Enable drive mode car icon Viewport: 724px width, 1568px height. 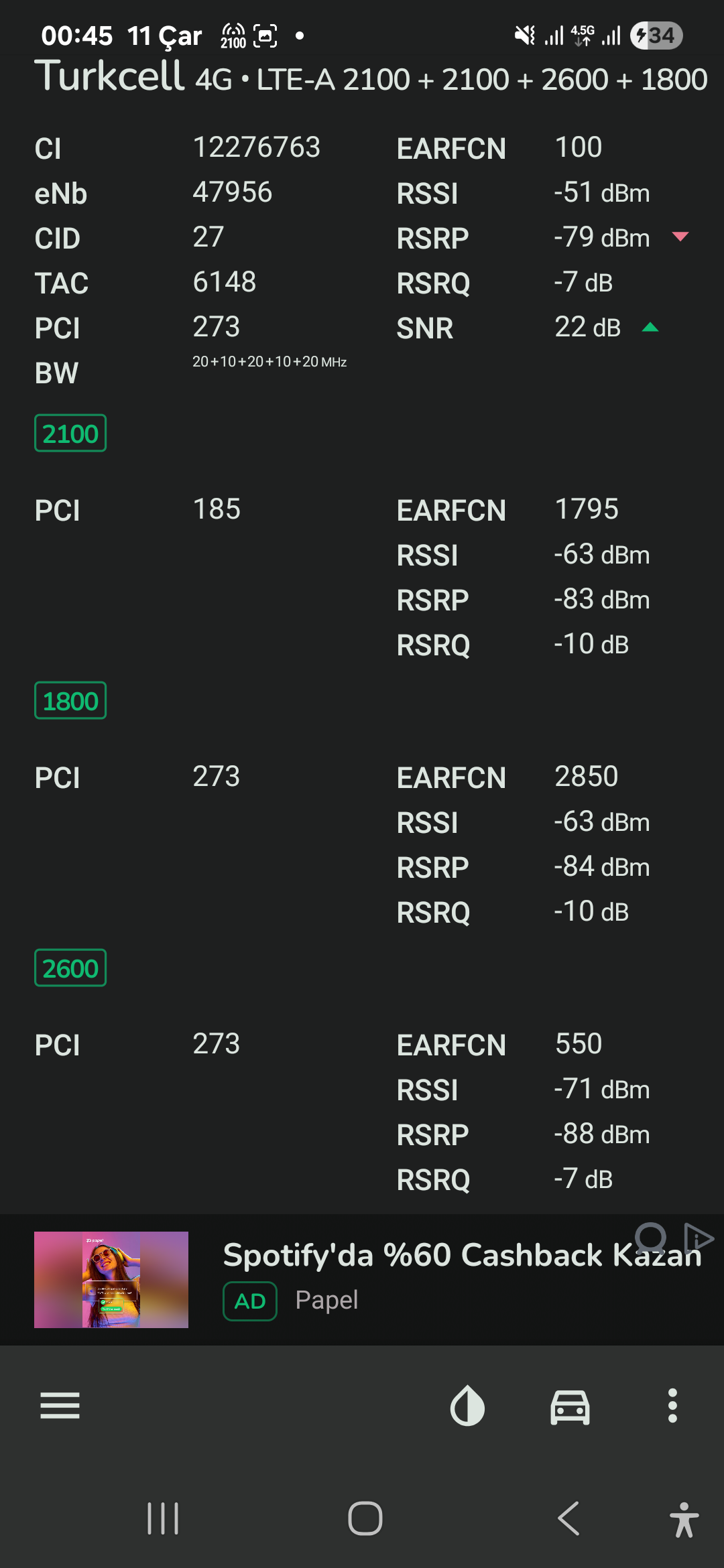(x=570, y=1406)
